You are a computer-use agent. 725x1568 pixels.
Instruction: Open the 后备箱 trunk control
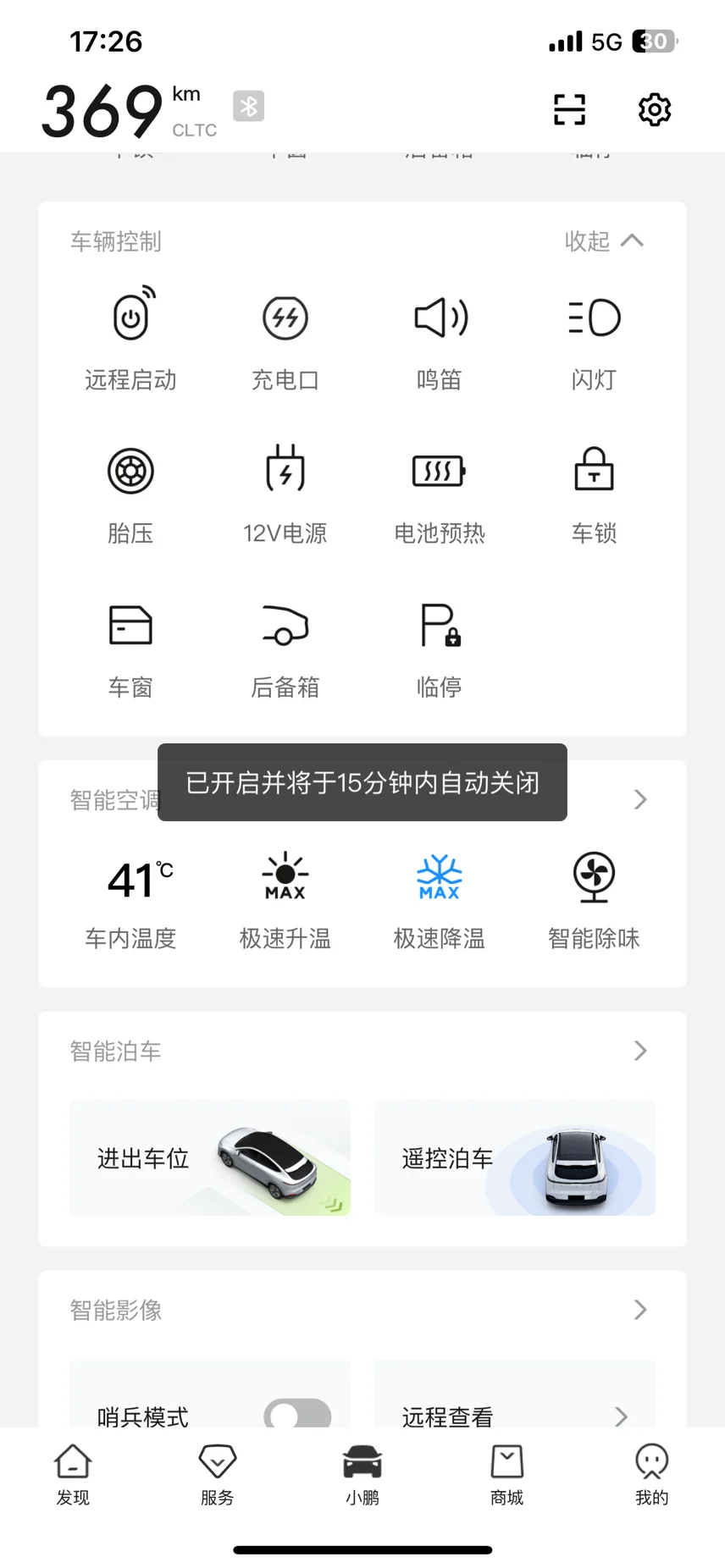(285, 645)
